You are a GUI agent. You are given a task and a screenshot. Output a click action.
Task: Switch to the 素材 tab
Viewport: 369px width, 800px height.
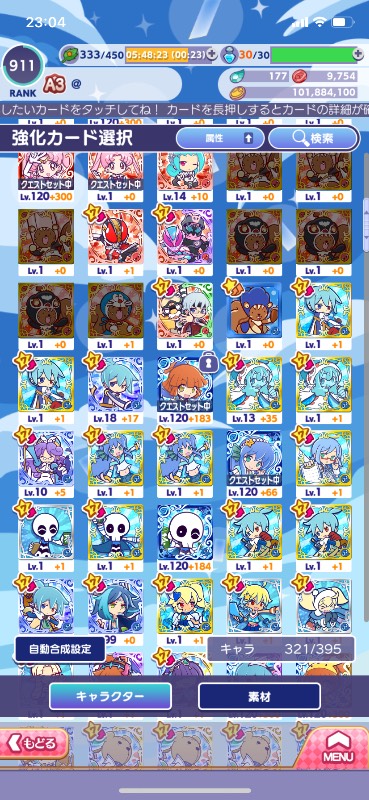point(259,696)
